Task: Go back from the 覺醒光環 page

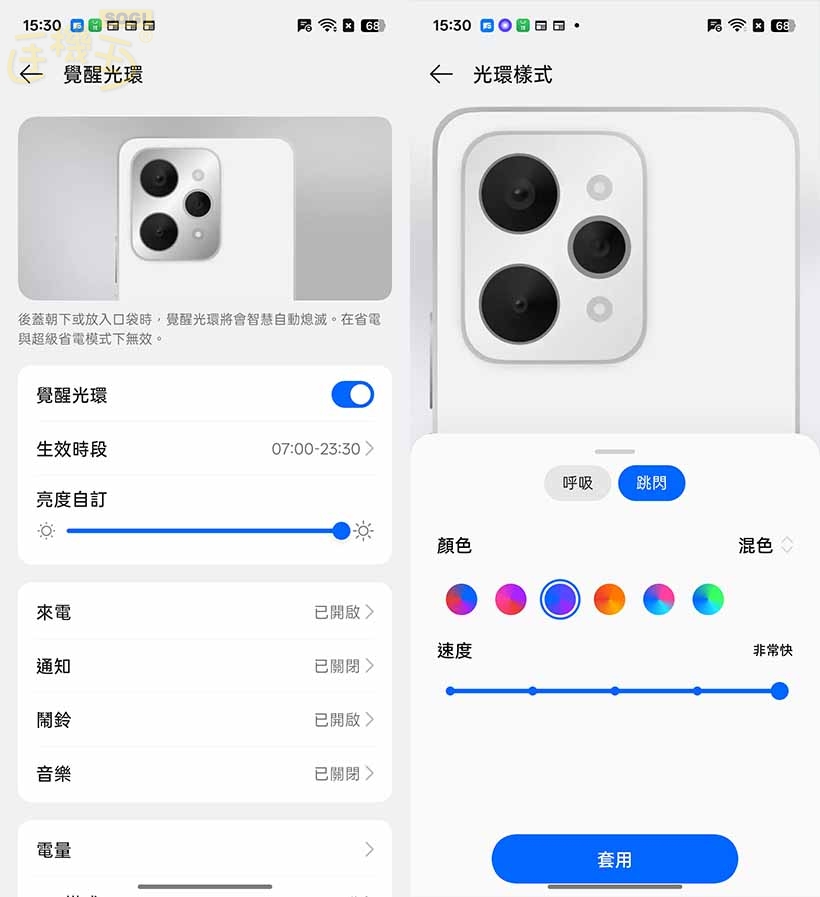Action: click(32, 75)
